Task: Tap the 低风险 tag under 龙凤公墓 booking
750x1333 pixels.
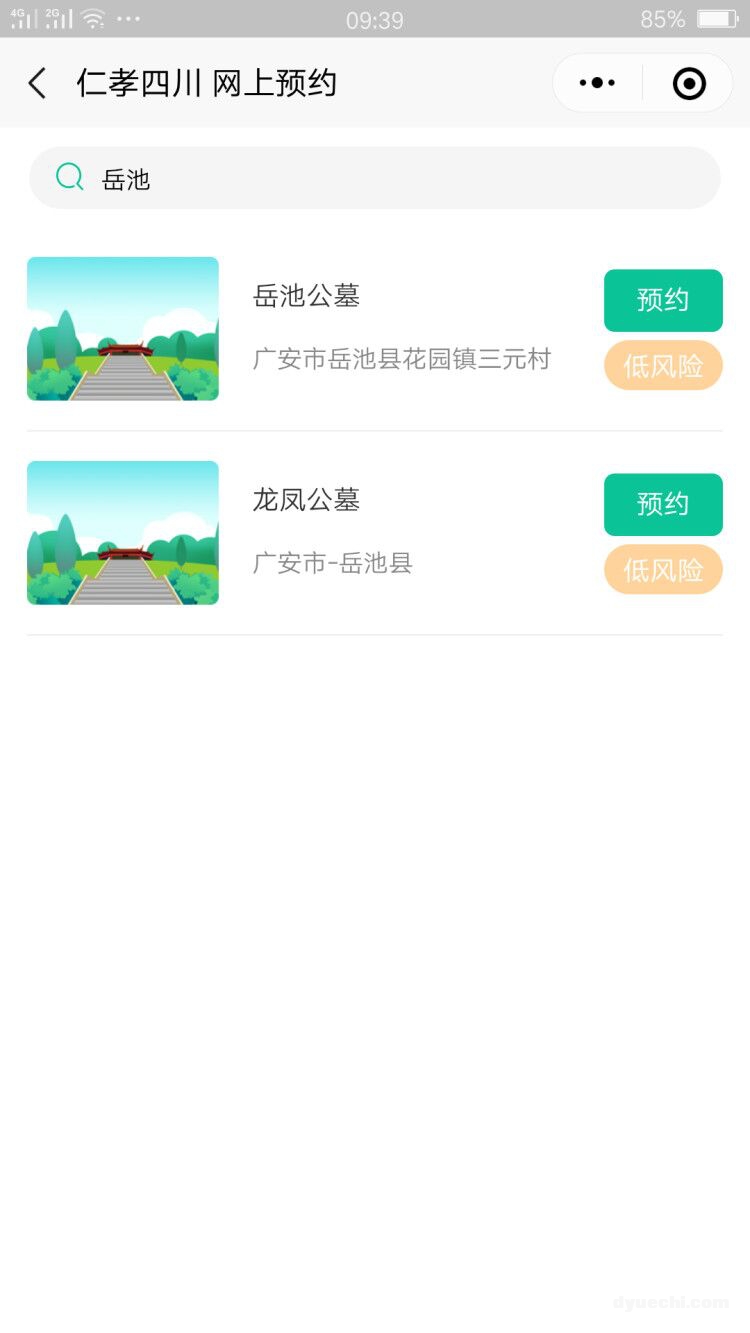Action: click(x=663, y=569)
